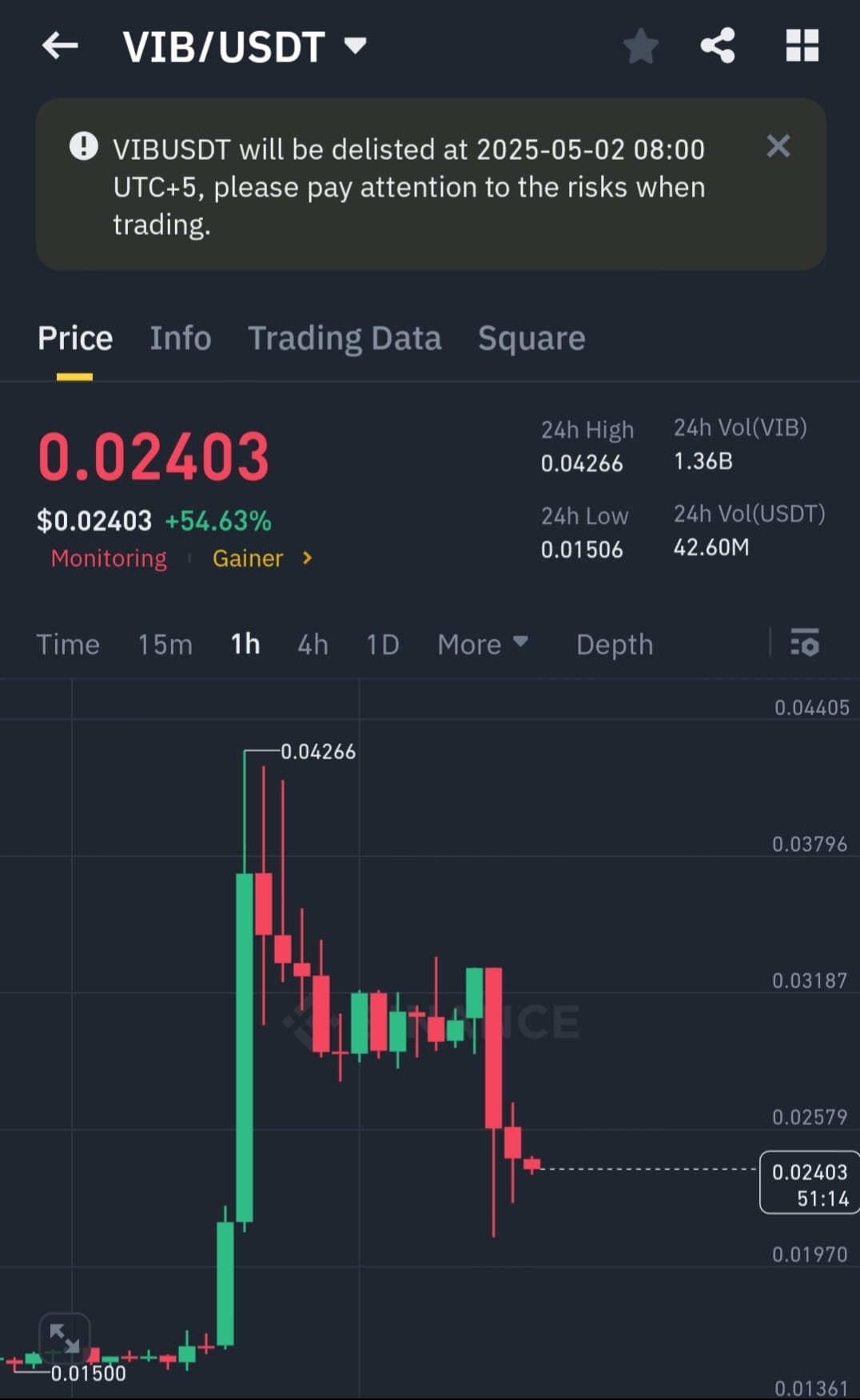Toggle to the 15m interval

coord(165,644)
